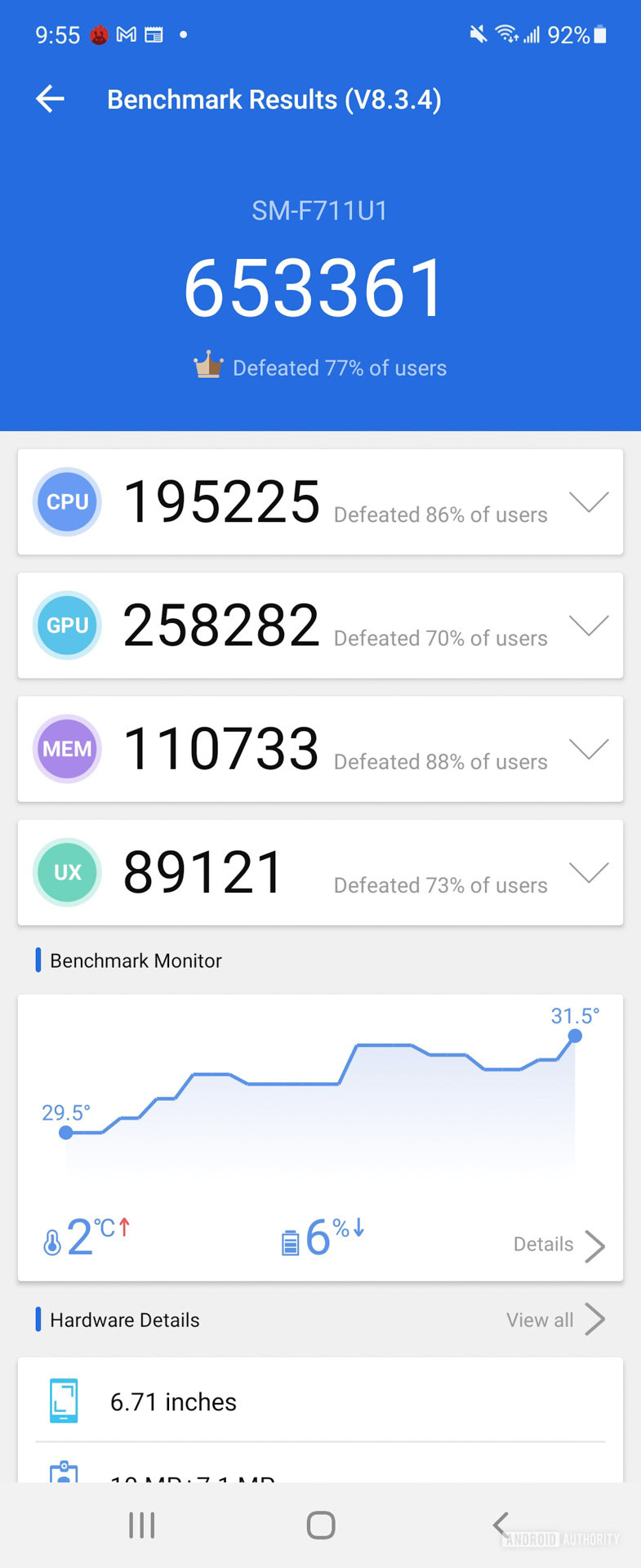Image resolution: width=641 pixels, height=1568 pixels.
Task: Expand the GPU score details
Action: point(589,626)
